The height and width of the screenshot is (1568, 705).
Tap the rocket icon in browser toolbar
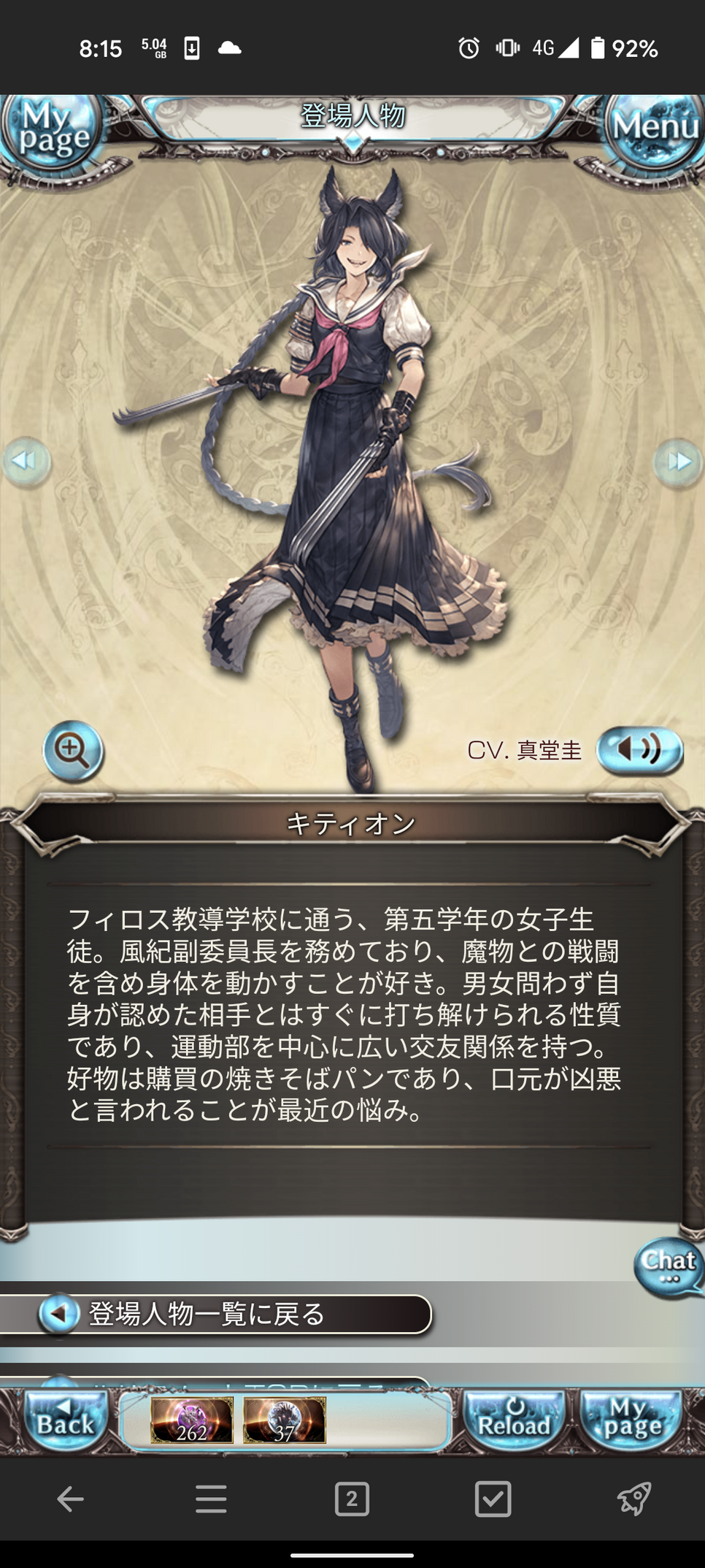[633, 1499]
